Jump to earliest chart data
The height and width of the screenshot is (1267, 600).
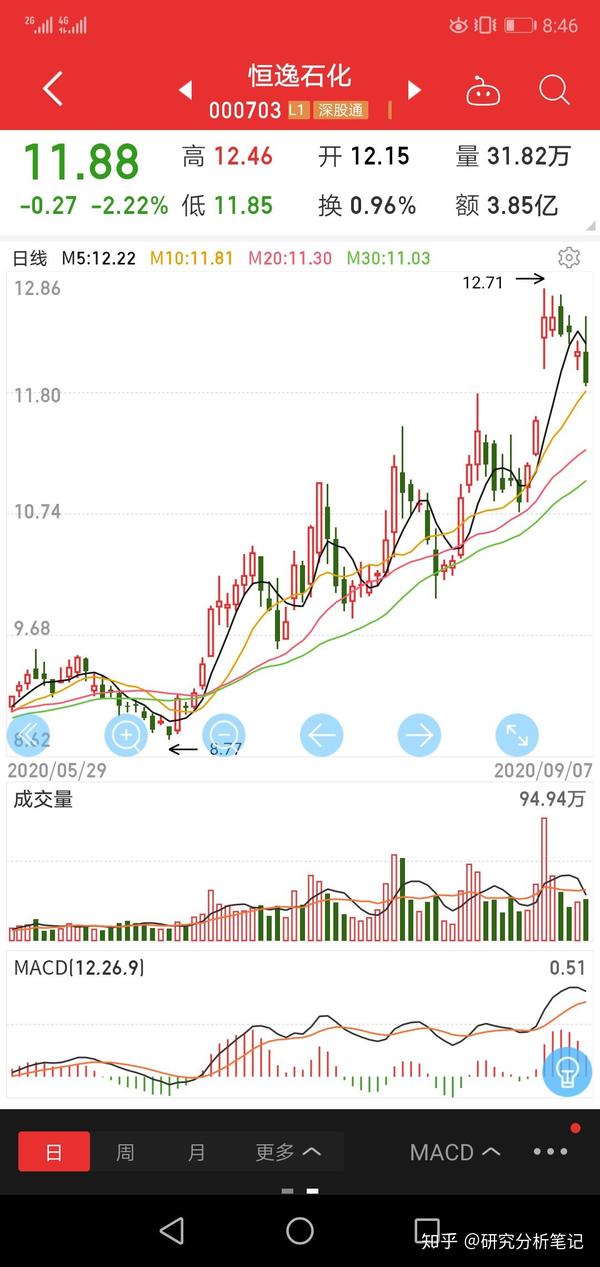click(x=28, y=736)
